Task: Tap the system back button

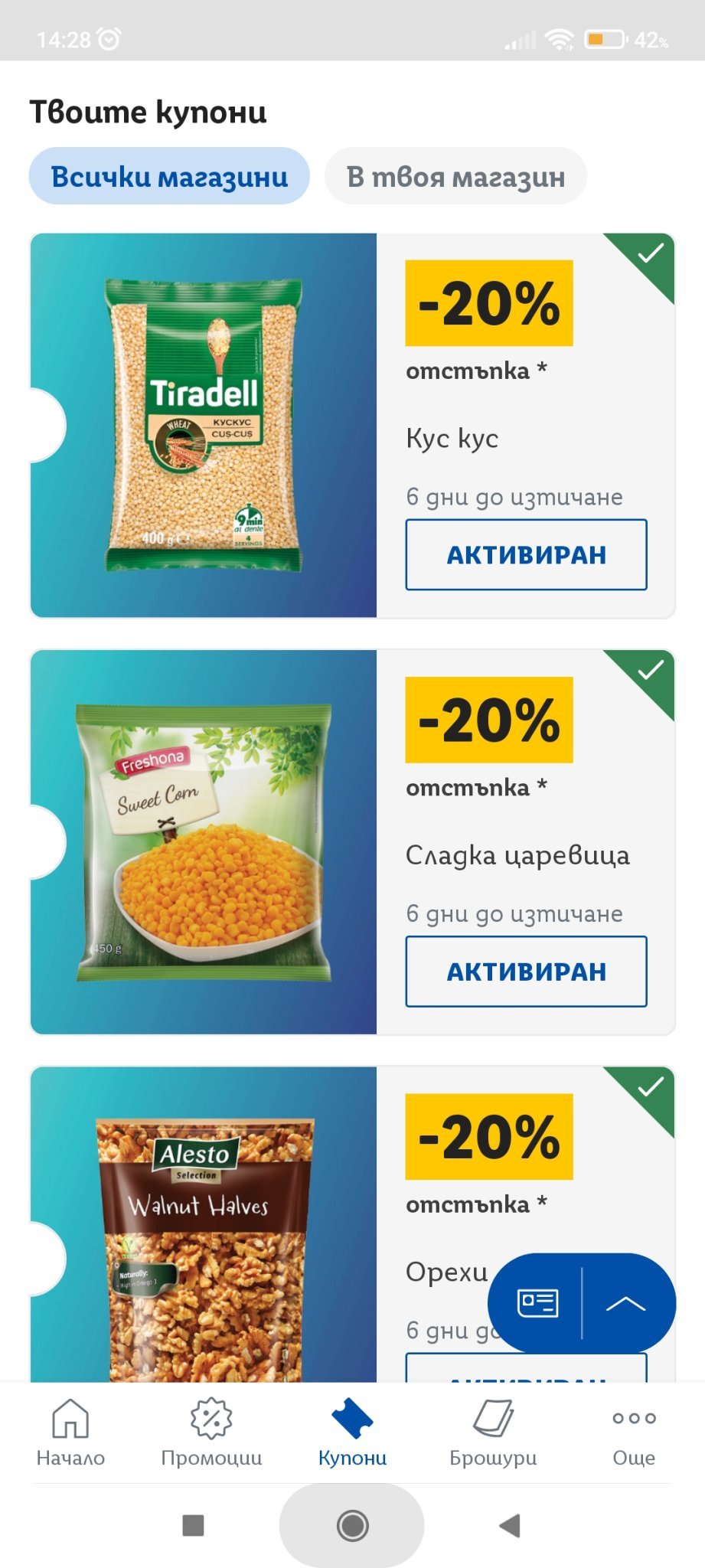Action: click(510, 1526)
